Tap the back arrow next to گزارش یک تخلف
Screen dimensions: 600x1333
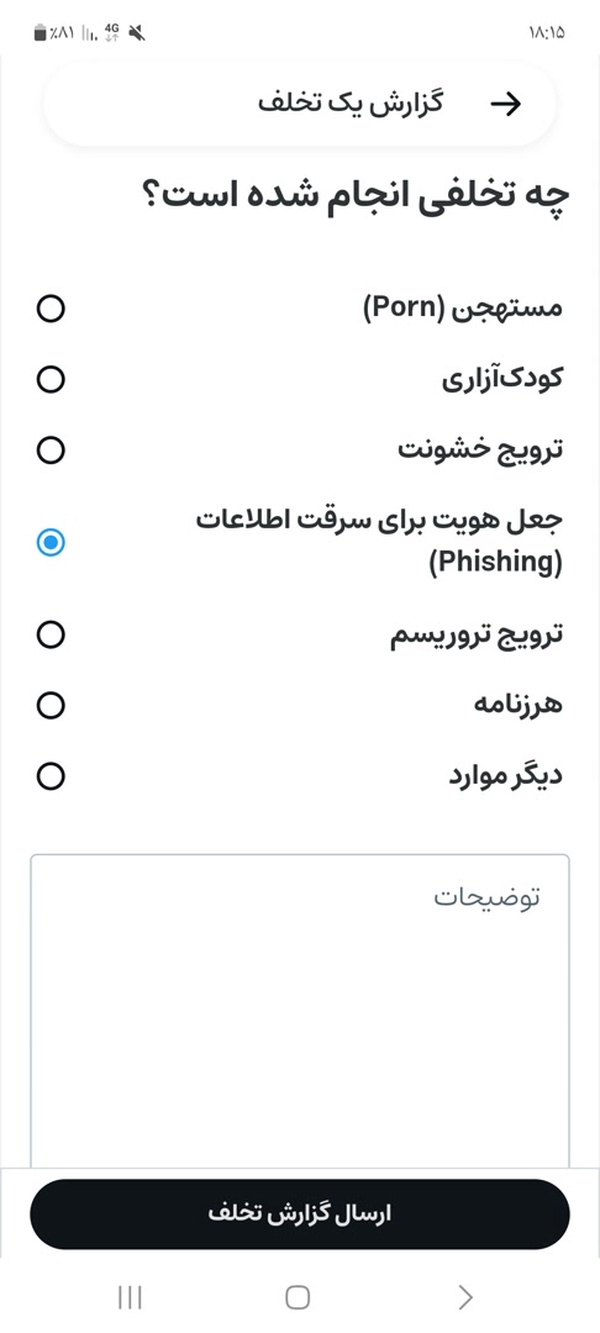(509, 105)
